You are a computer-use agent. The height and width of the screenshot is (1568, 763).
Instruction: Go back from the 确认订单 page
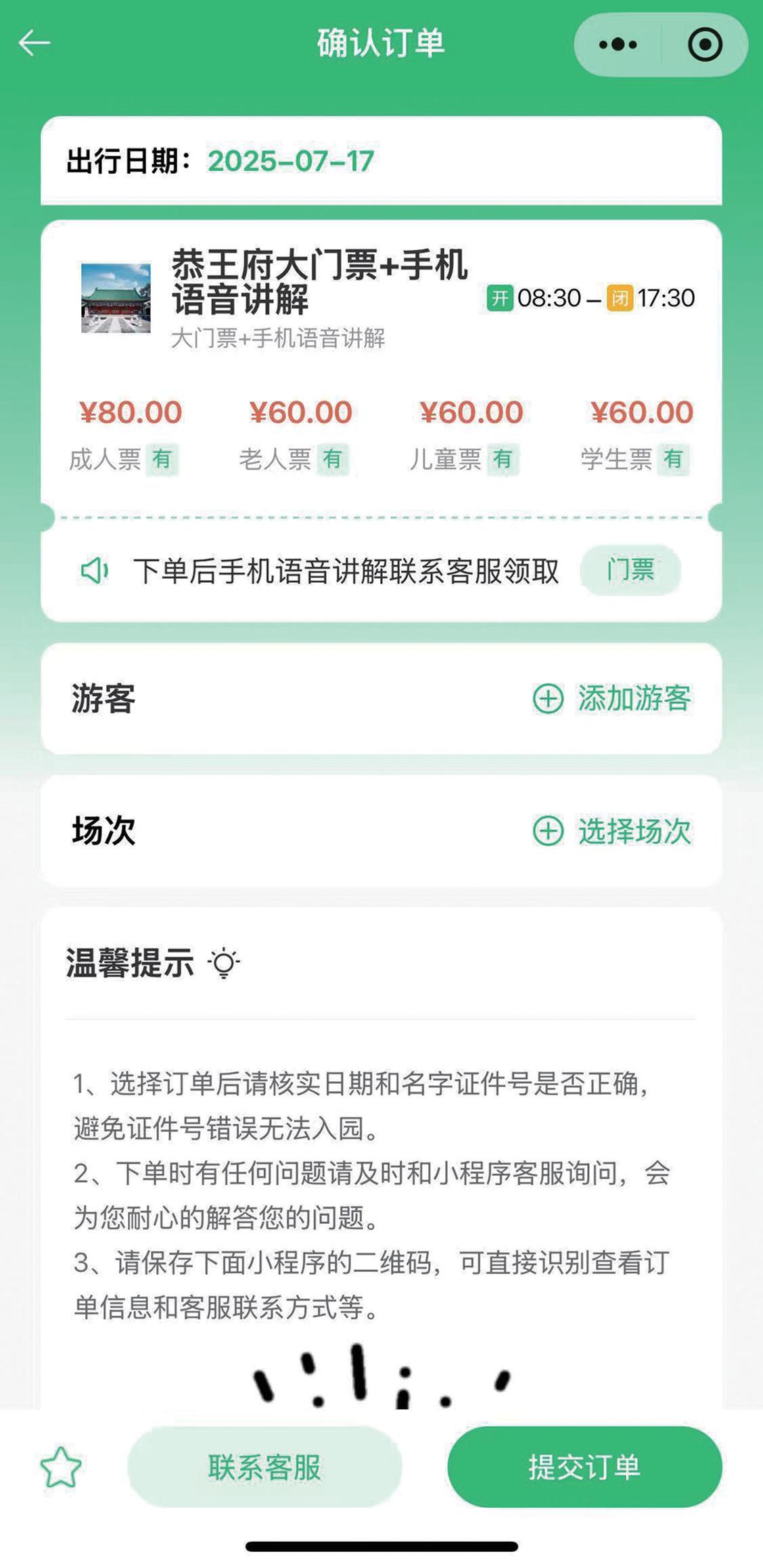click(x=34, y=43)
